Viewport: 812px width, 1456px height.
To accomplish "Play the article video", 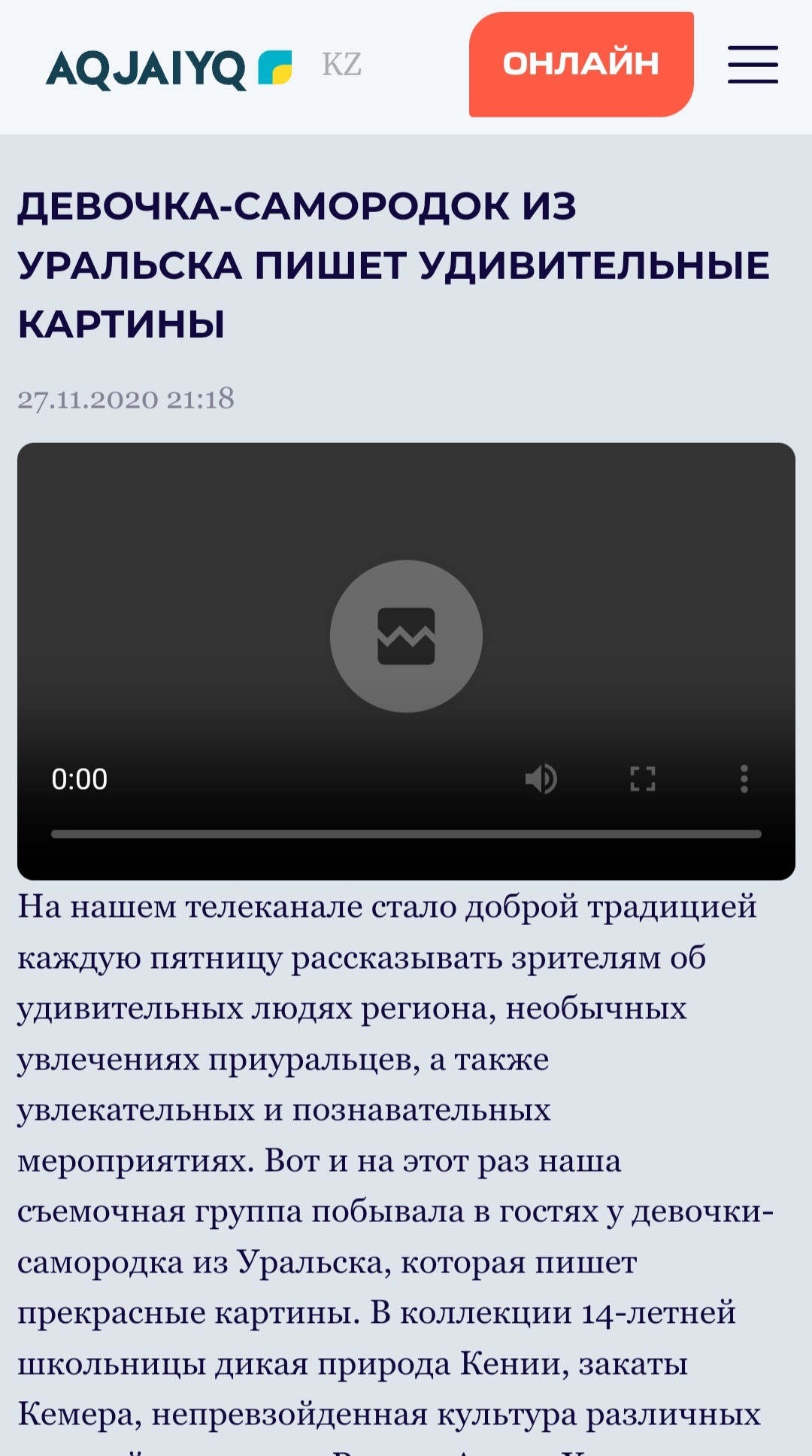I will (406, 636).
